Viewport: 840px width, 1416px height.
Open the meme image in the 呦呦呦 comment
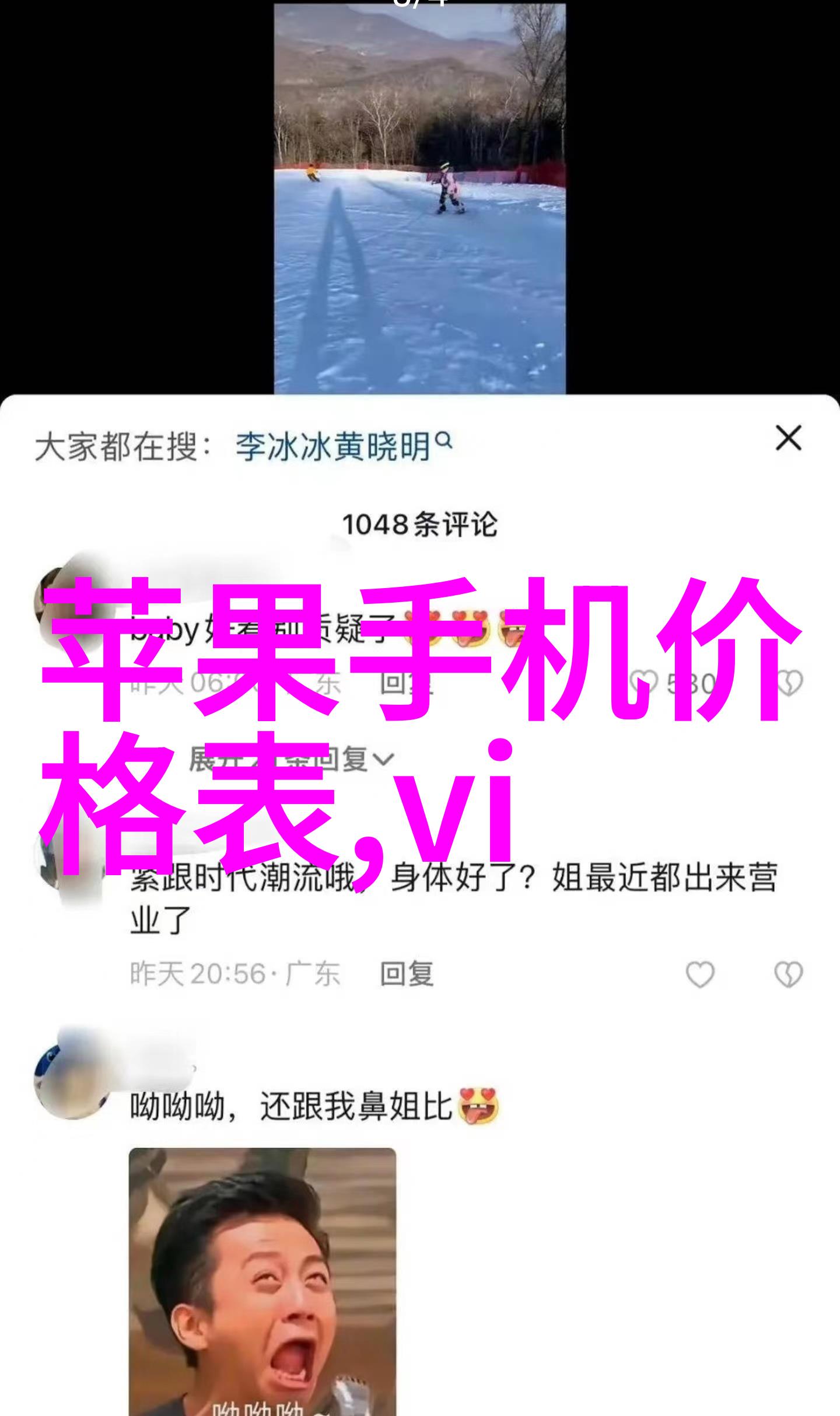(262, 1278)
